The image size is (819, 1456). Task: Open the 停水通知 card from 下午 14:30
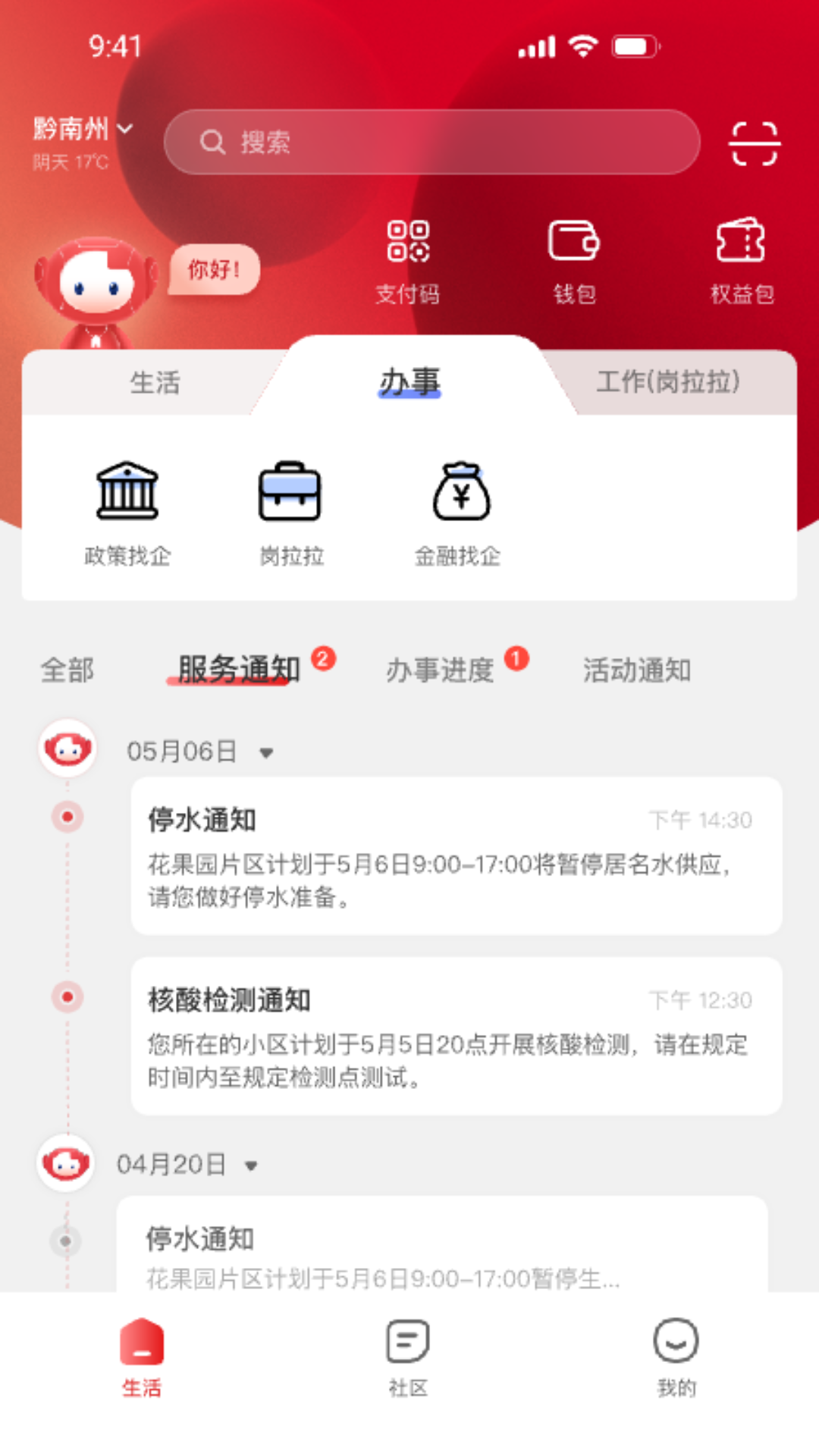tap(457, 856)
